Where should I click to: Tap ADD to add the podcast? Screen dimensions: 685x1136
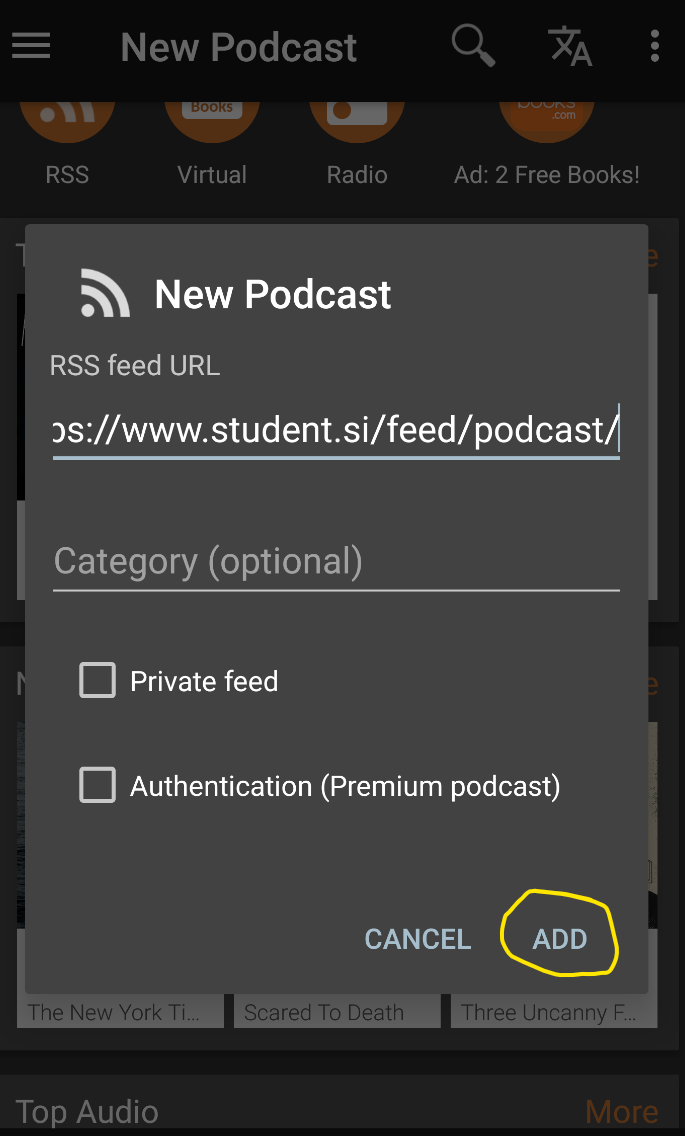coord(560,939)
